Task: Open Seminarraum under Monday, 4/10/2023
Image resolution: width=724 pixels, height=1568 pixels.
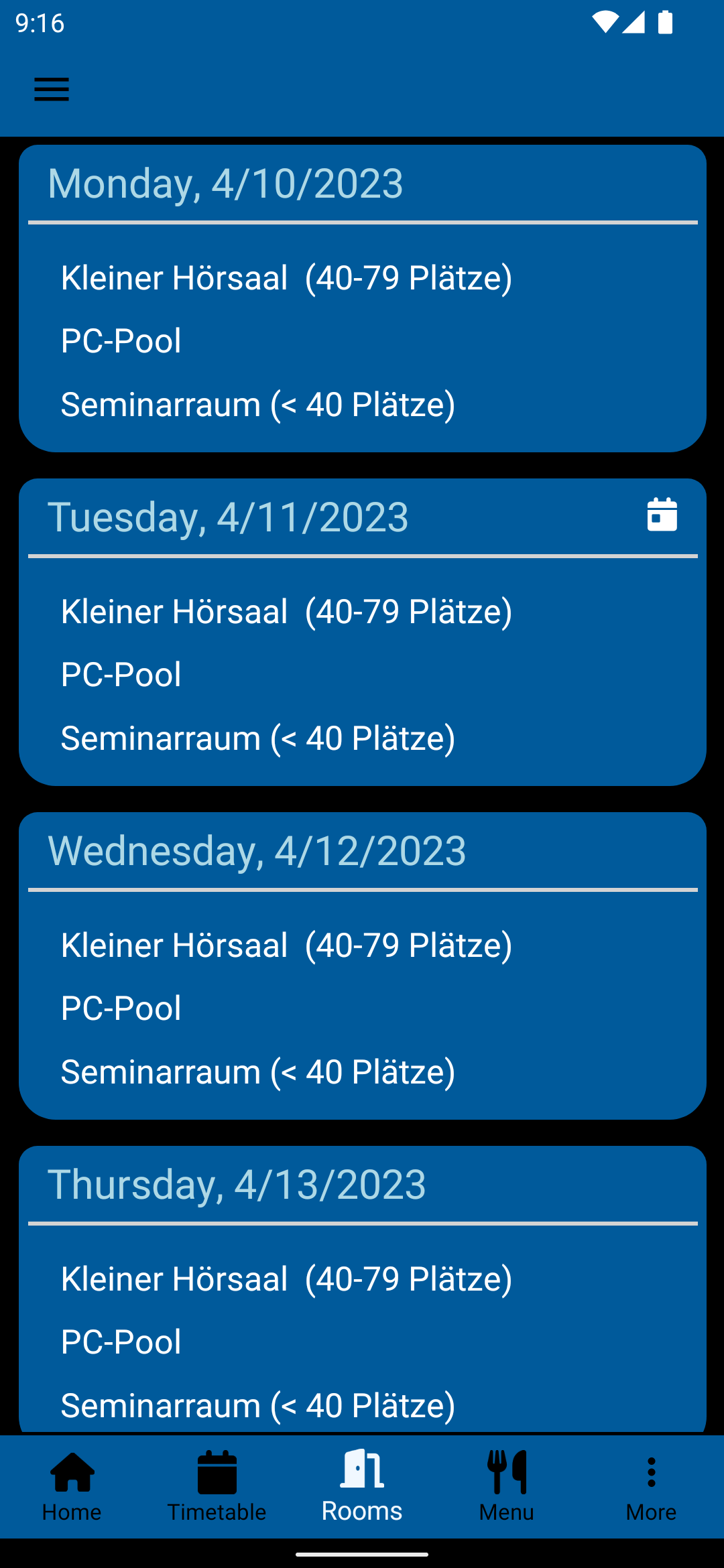Action: tap(258, 404)
